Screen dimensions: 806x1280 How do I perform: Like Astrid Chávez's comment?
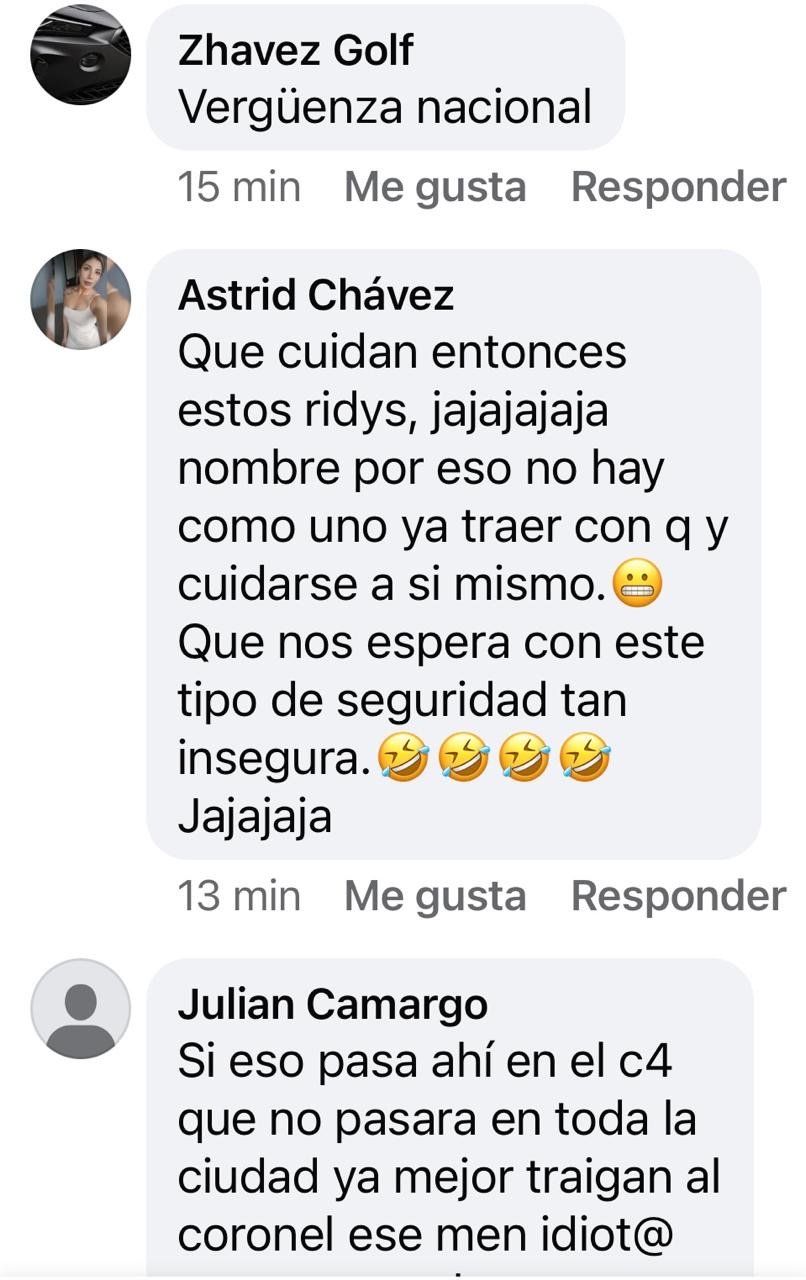(435, 896)
